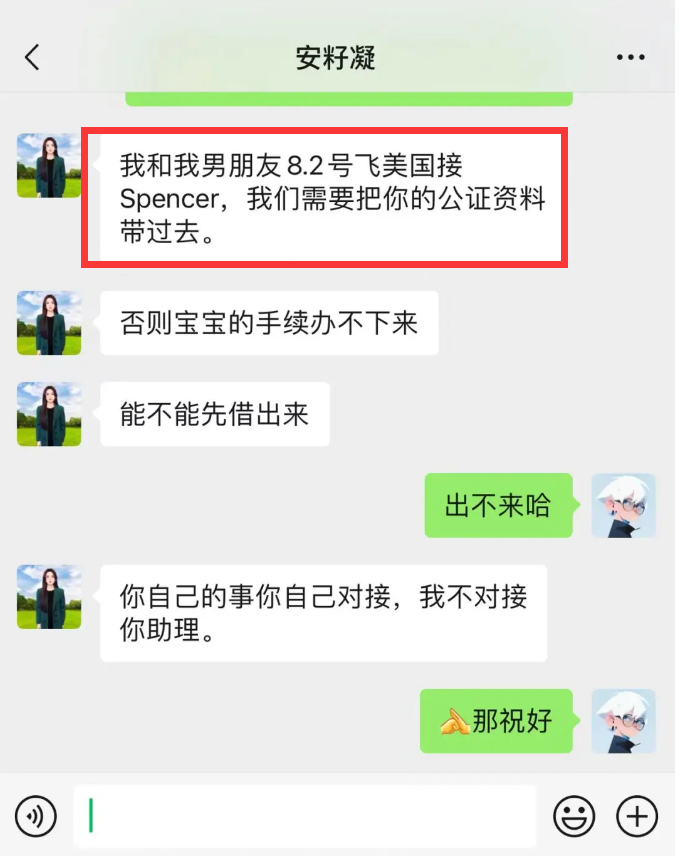Open 安籽凝's avatar beside the Spencer message
This screenshot has width=680, height=856.
pos(49,165)
